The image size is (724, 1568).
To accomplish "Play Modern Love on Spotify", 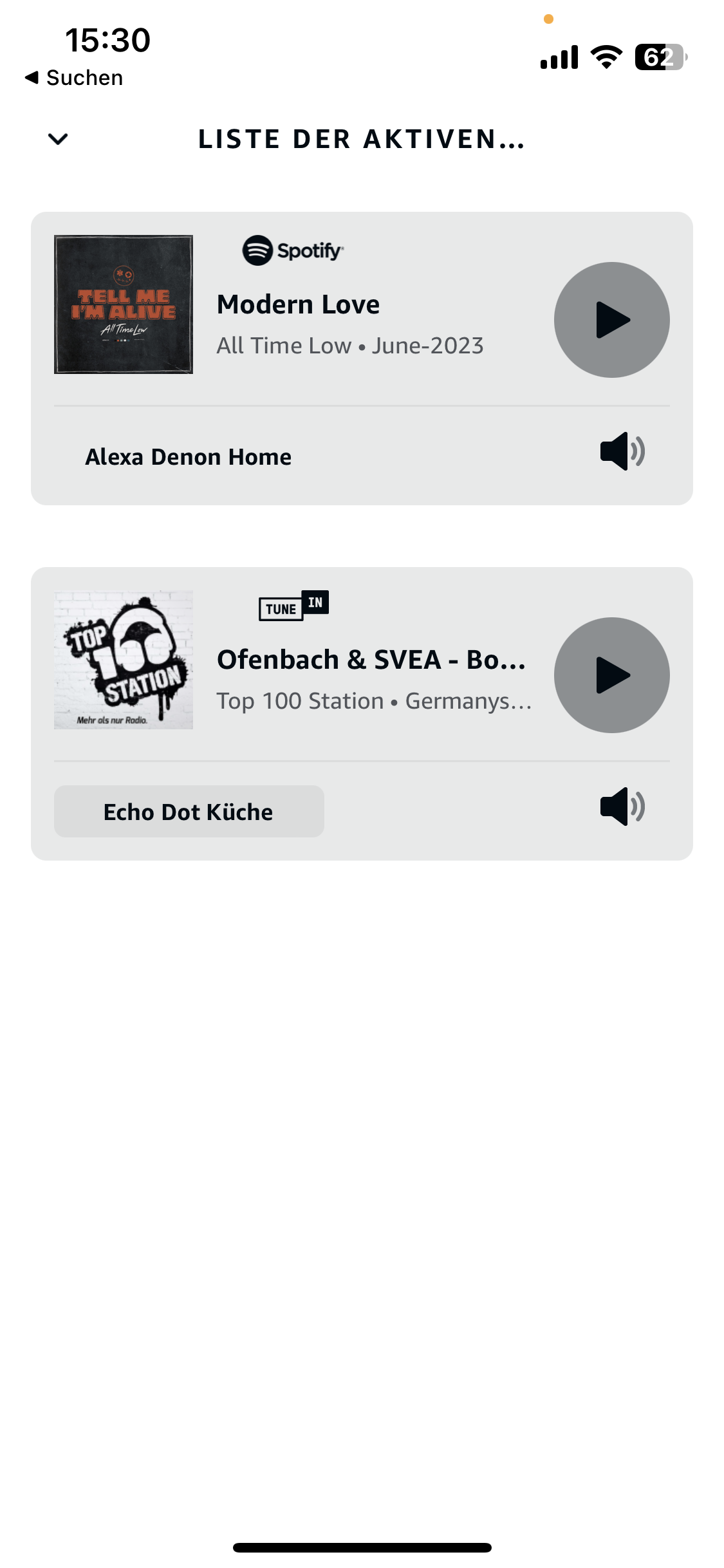I will (611, 320).
